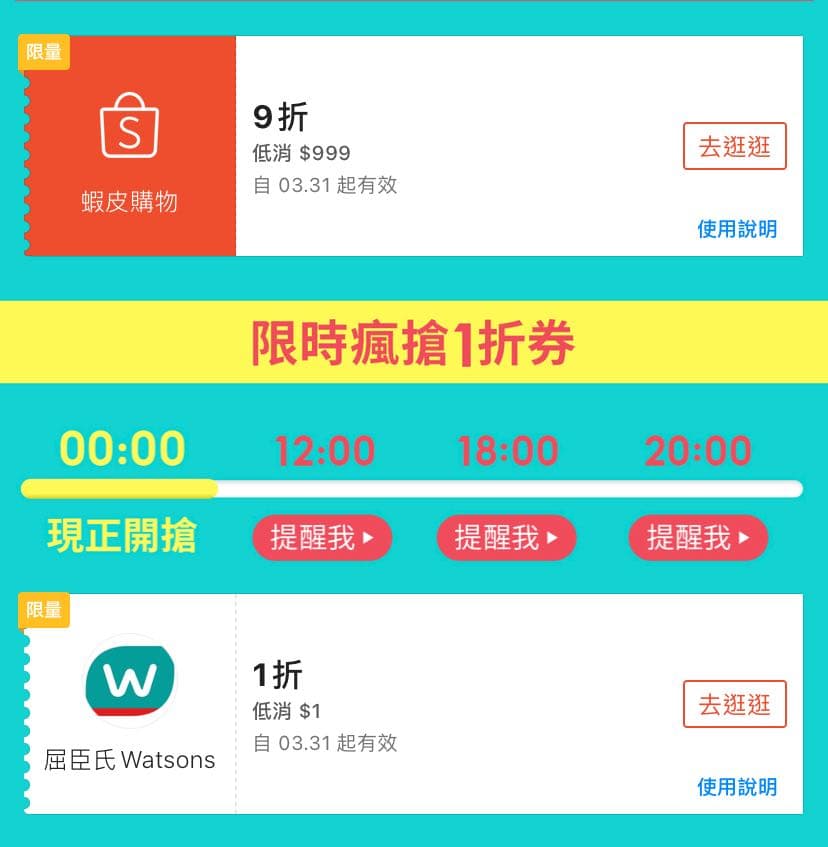Click 去逛逛 on the 9折 Shopee coupon
The image size is (828, 847).
735,146
